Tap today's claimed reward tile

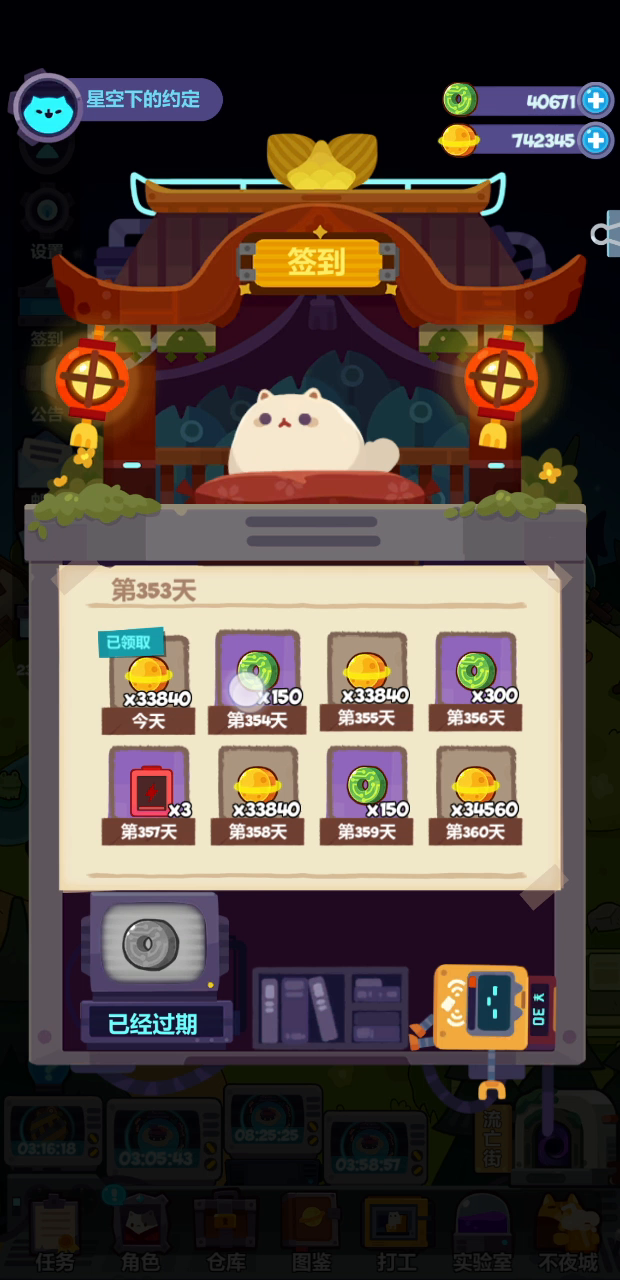148,682
